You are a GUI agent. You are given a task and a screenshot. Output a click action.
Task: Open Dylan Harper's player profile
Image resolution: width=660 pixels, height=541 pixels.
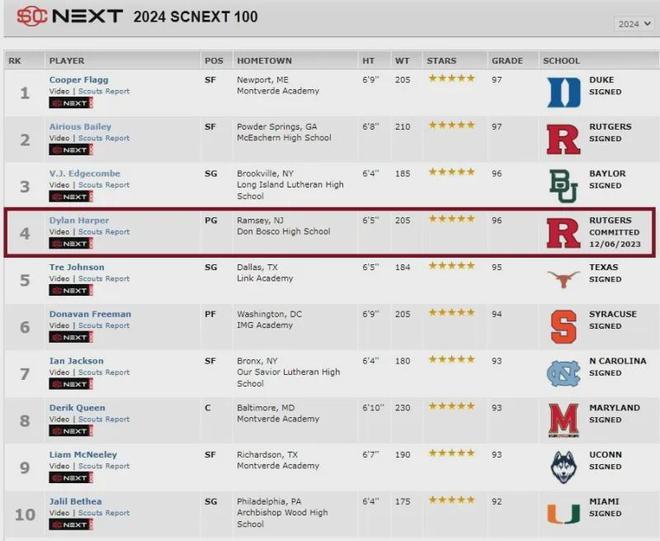pyautogui.click(x=79, y=221)
